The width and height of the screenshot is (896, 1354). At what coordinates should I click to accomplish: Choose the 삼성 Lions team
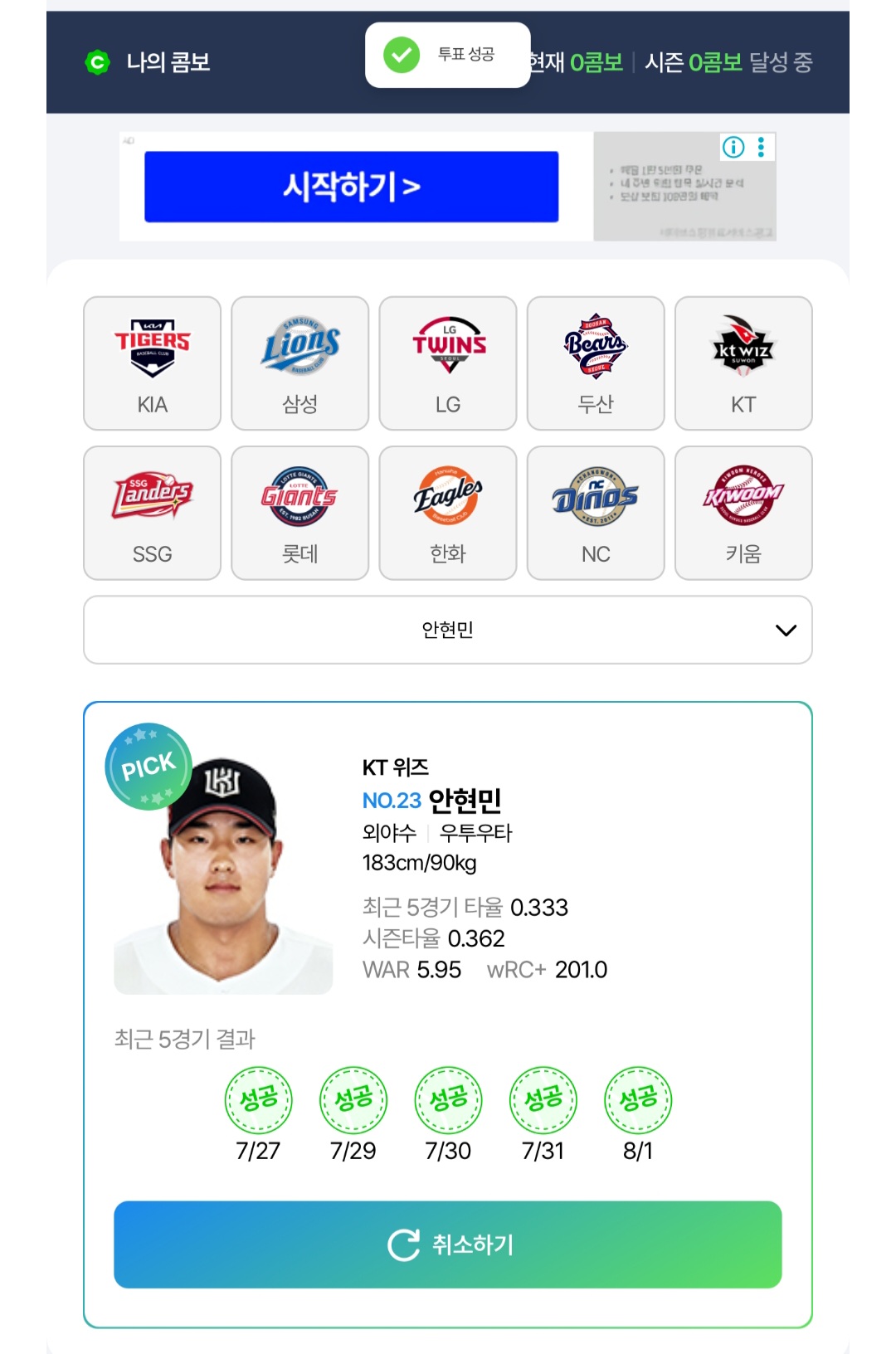point(299,363)
